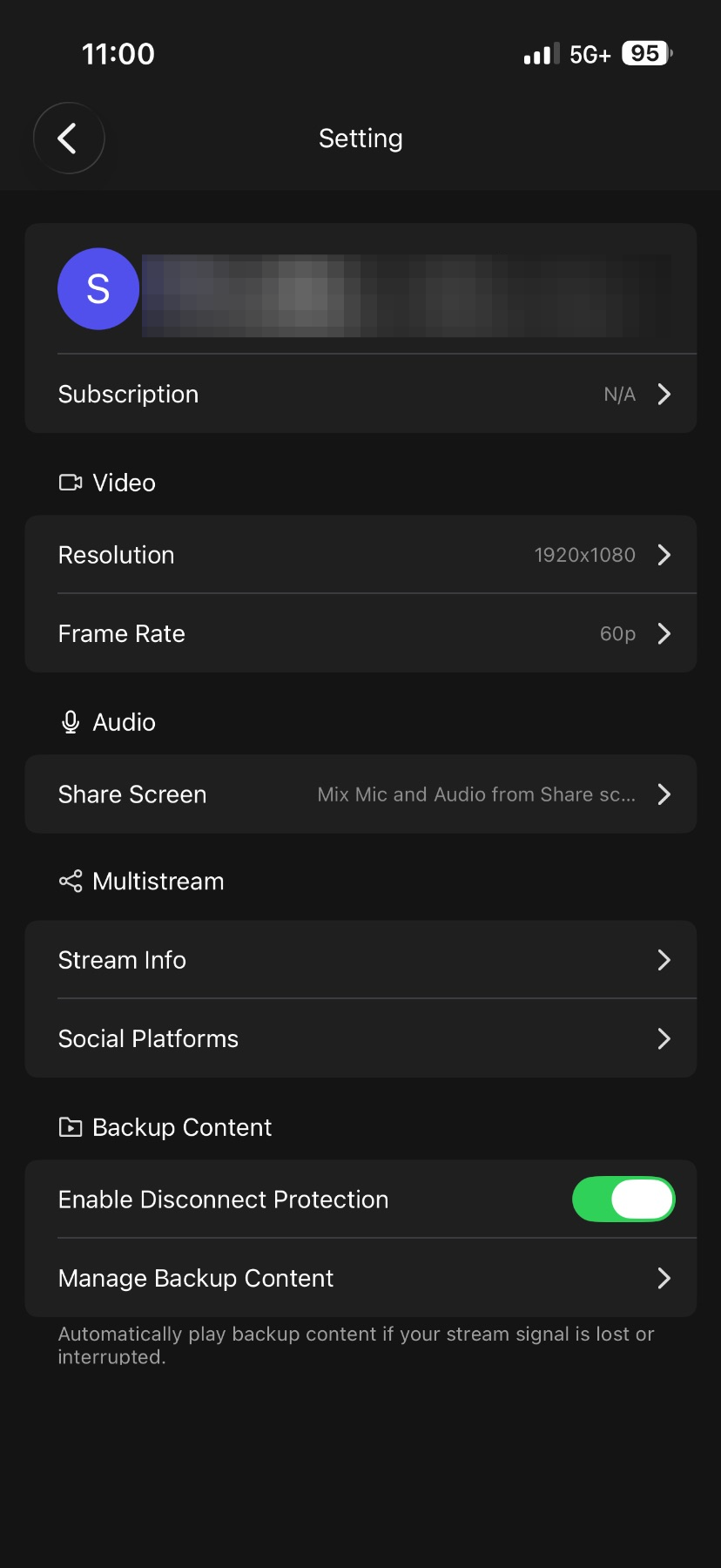The height and width of the screenshot is (1568, 721).
Task: Tap the purple S profile avatar
Action: coord(98,288)
